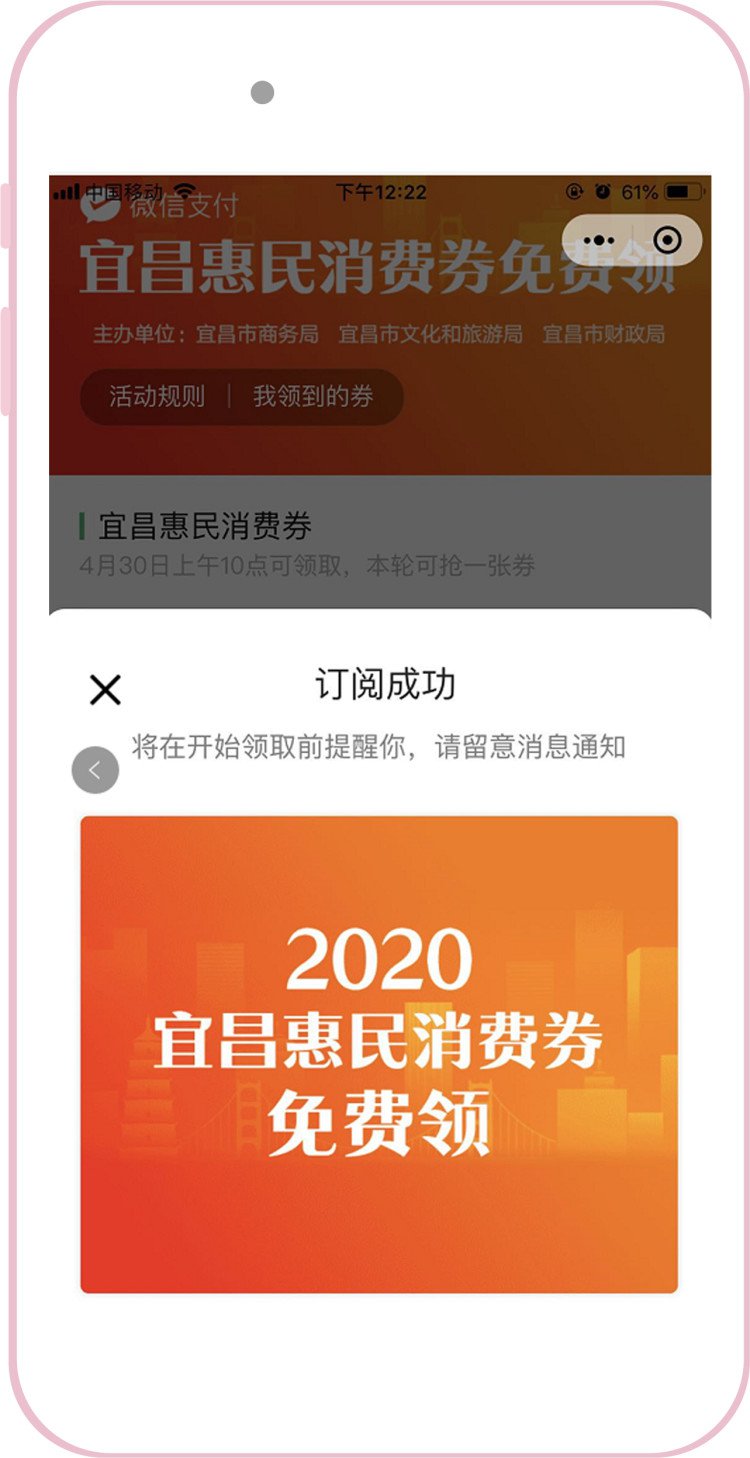Tap the gray back arrow circle button

(95, 769)
